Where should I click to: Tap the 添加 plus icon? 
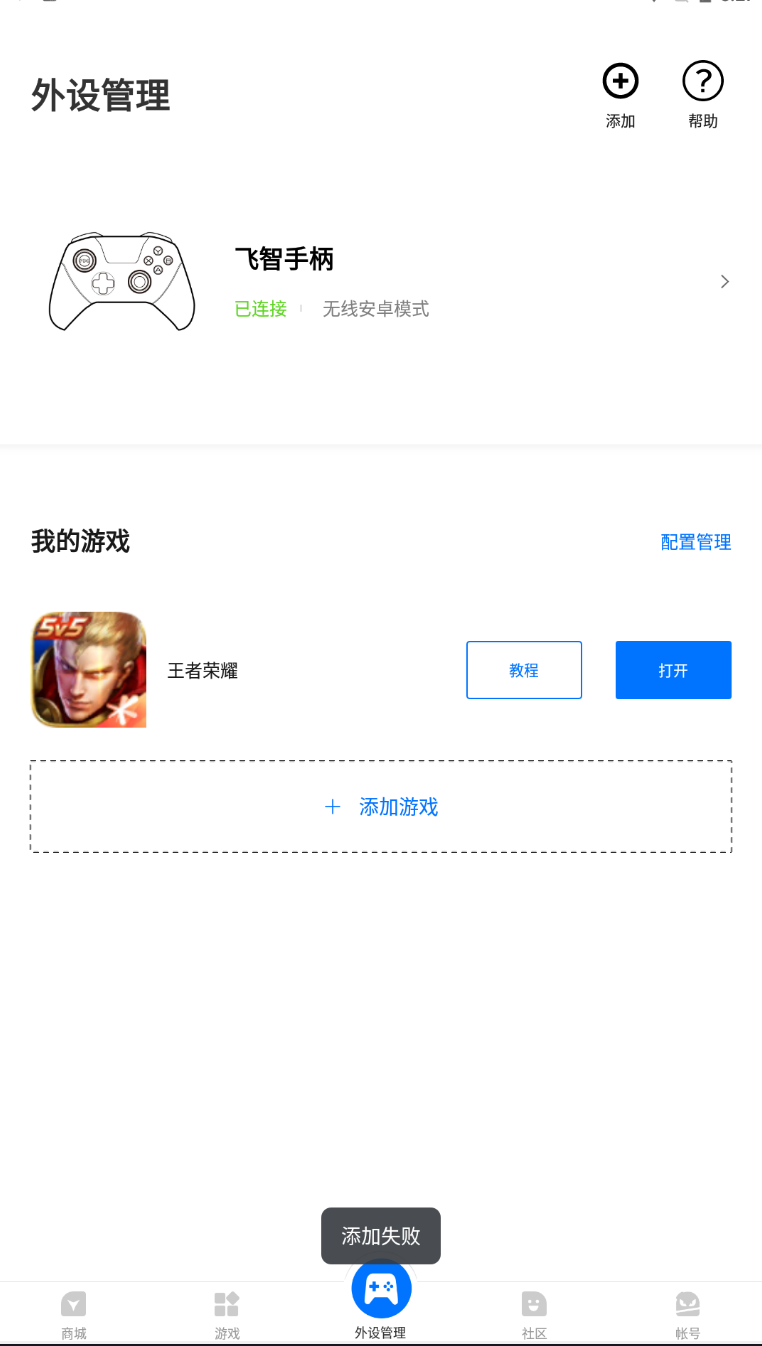tap(620, 82)
